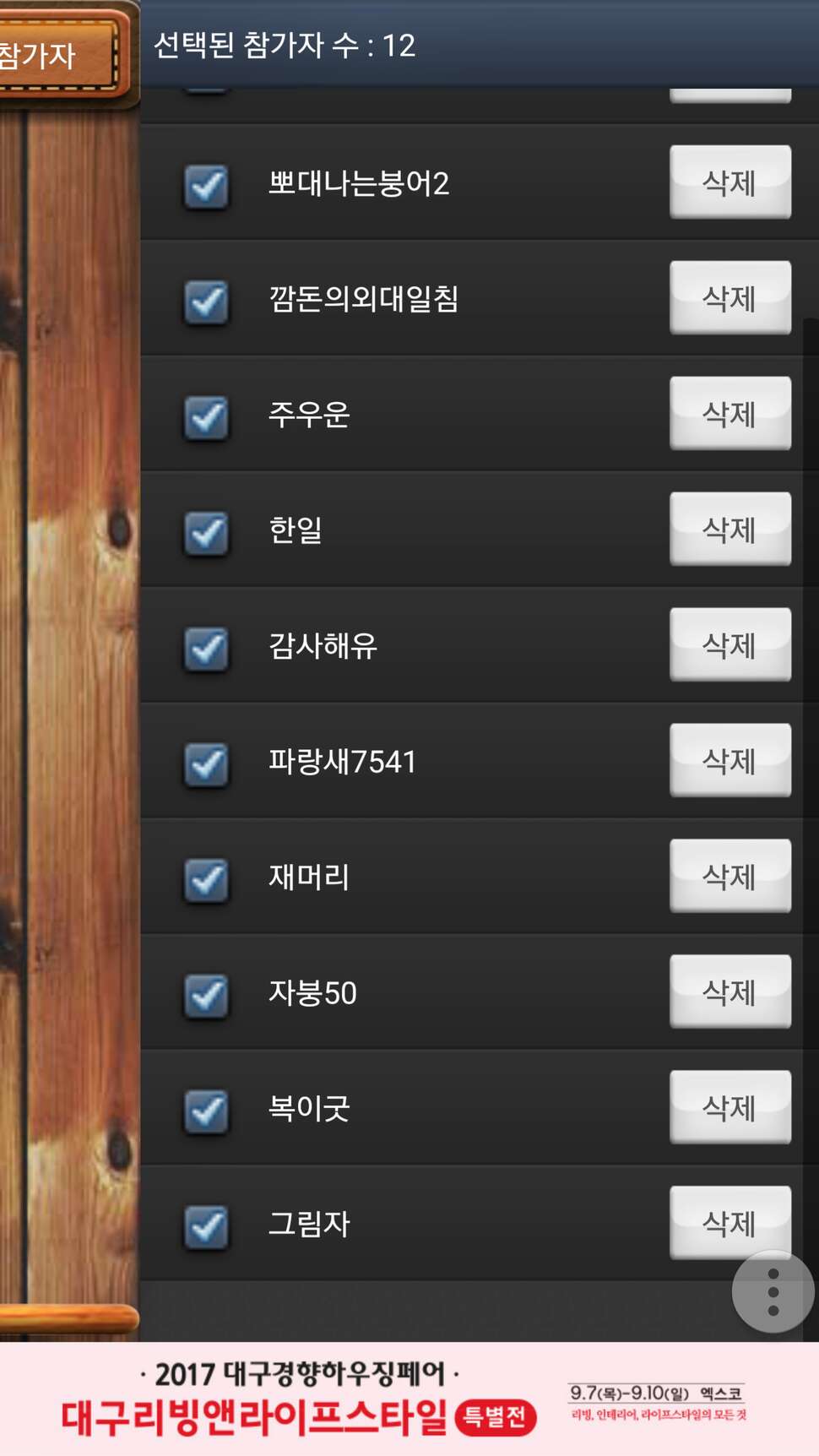The image size is (819, 1456).
Task: Open the 대구리빙앤라이프스타일 ad banner
Action: click(x=409, y=1399)
